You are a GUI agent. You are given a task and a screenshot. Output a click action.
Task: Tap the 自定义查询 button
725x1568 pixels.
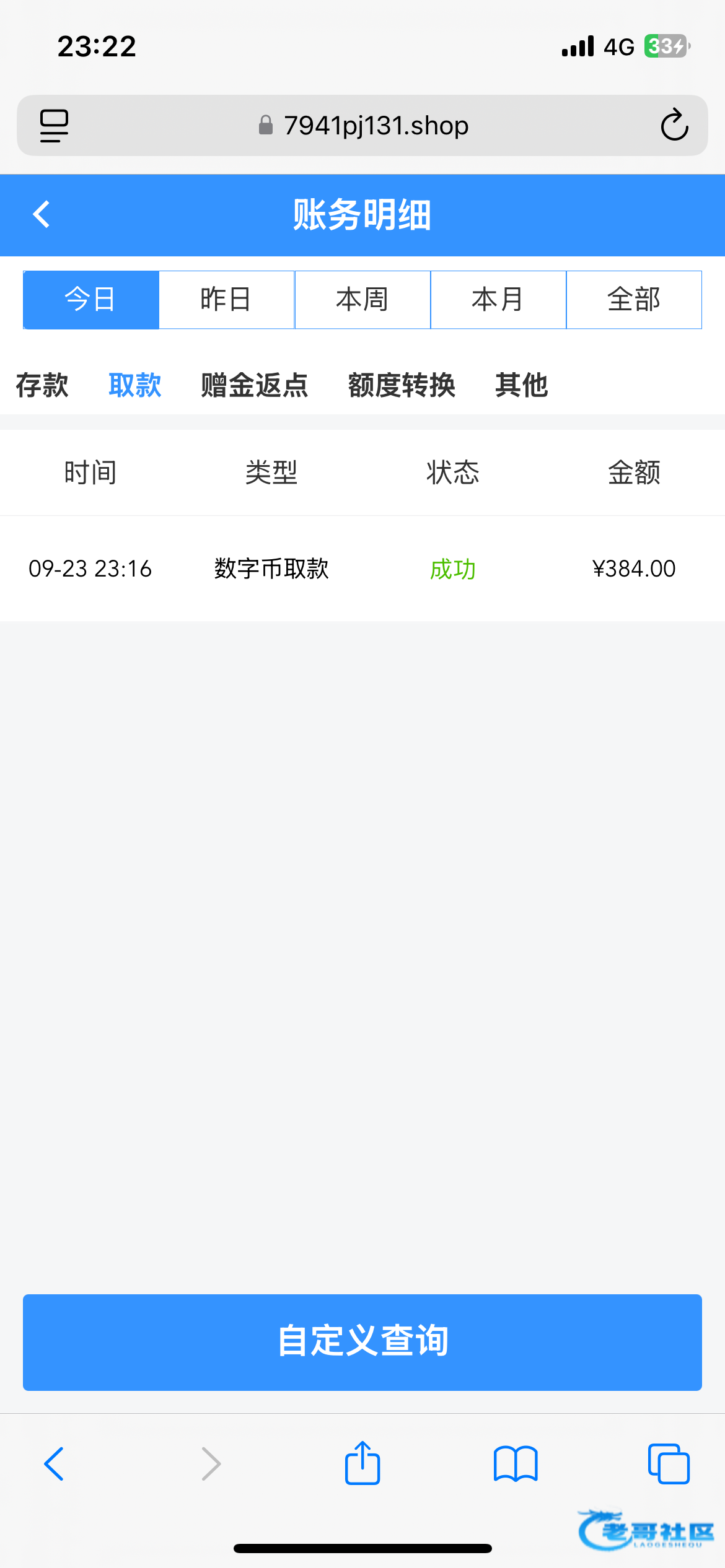[362, 1342]
